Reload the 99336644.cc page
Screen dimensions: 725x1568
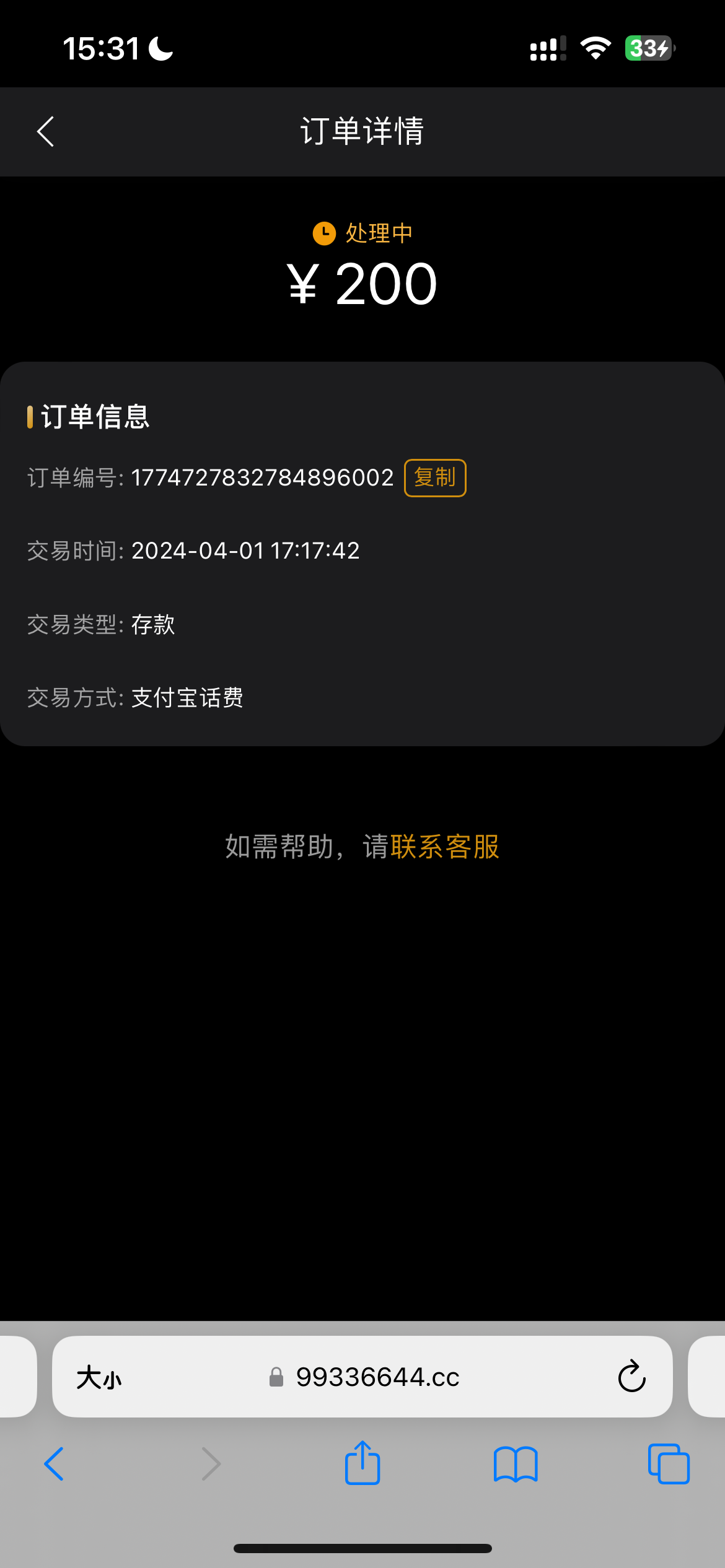[631, 1377]
